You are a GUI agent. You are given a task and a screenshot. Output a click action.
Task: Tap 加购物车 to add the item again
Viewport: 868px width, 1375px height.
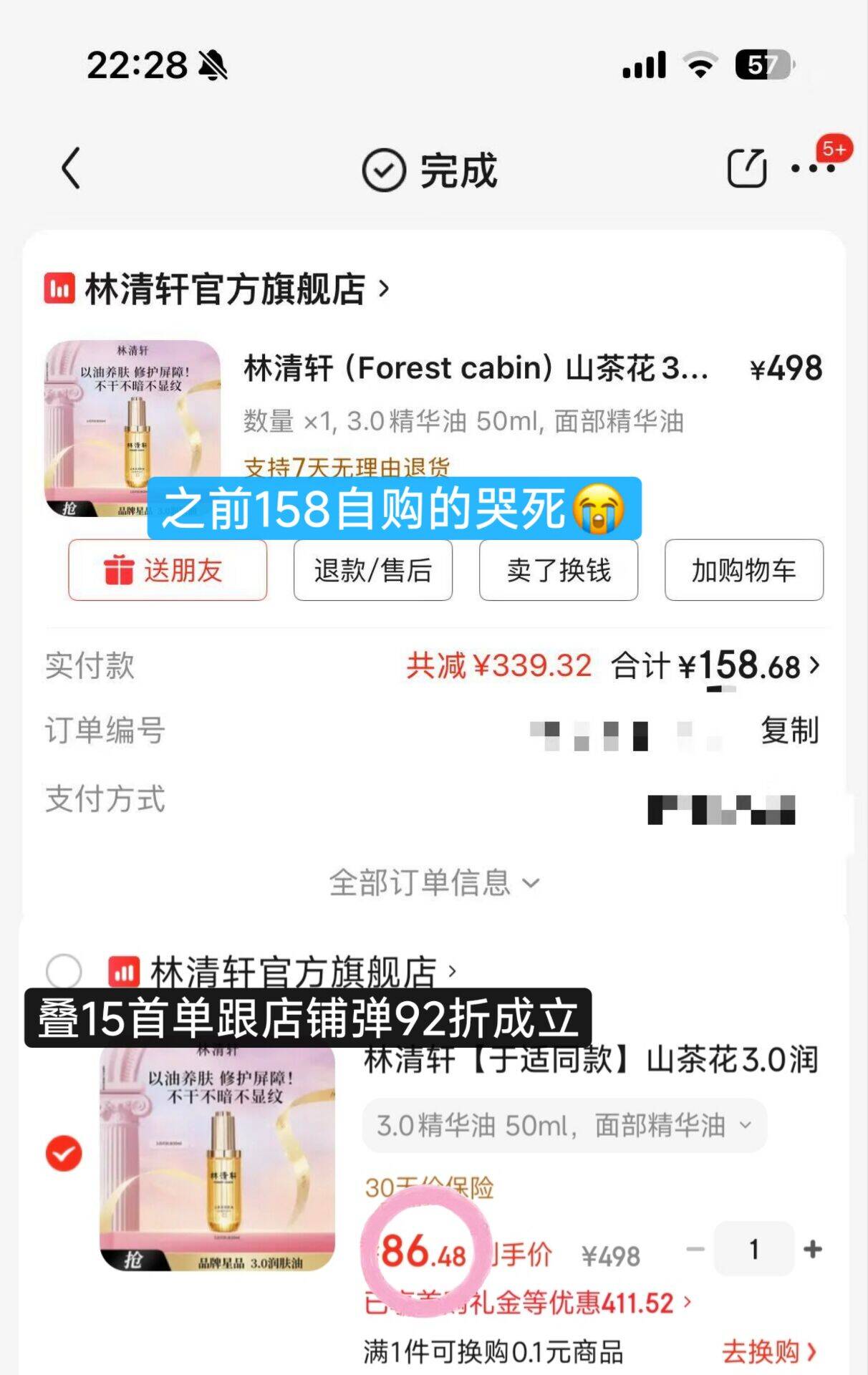coord(744,570)
